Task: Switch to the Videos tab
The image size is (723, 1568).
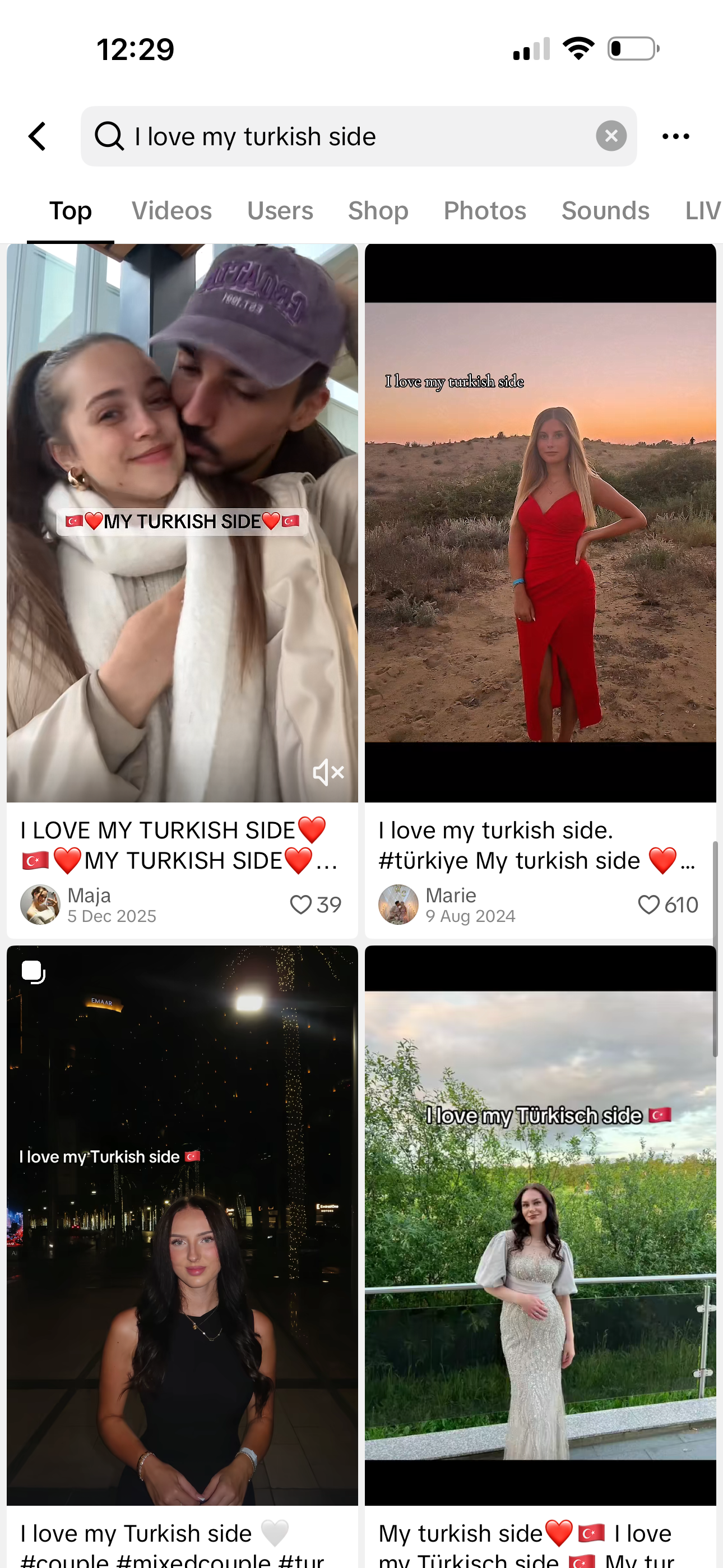Action: pyautogui.click(x=172, y=211)
